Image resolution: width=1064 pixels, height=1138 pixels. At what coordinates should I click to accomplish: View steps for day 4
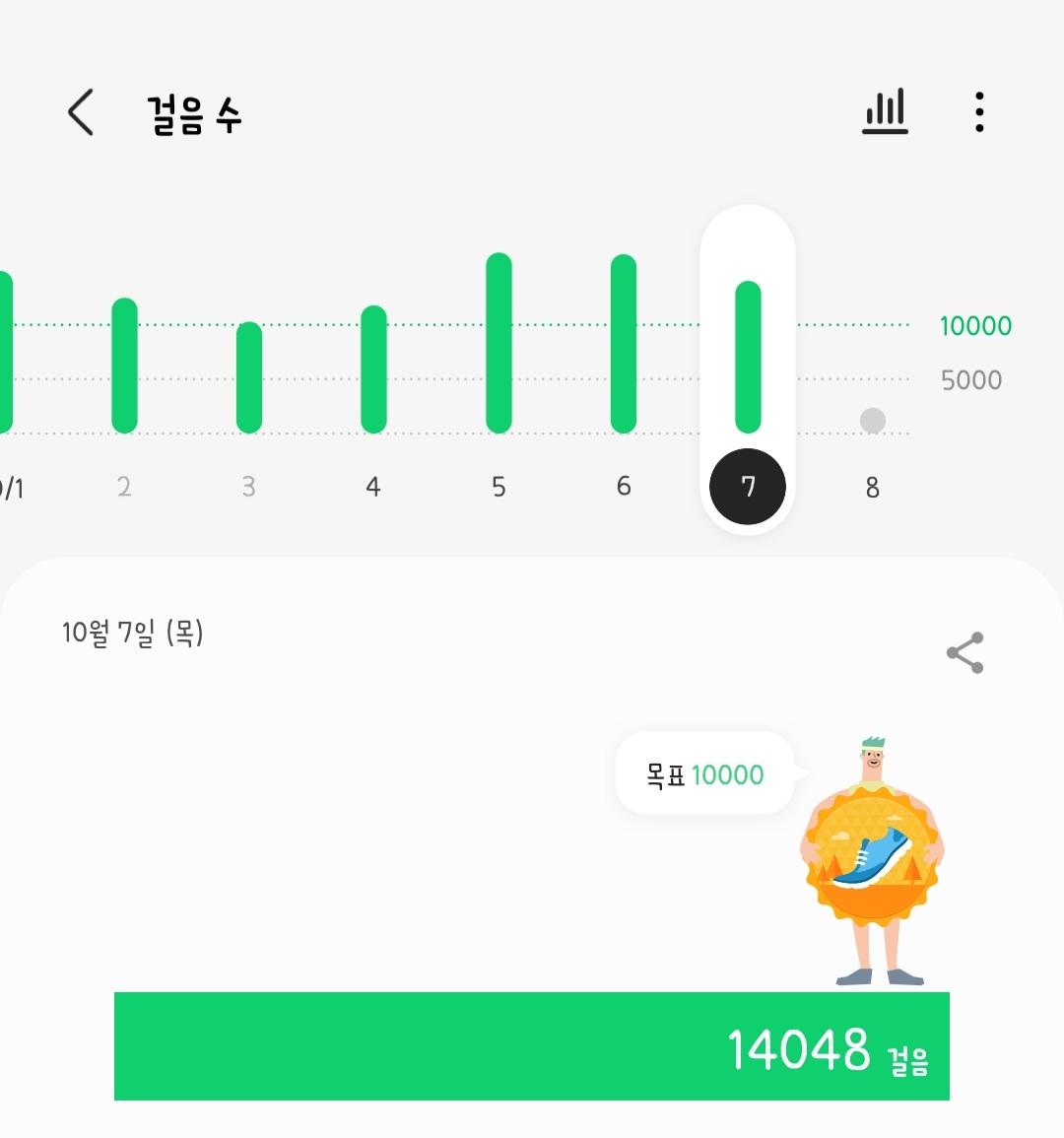[373, 369]
